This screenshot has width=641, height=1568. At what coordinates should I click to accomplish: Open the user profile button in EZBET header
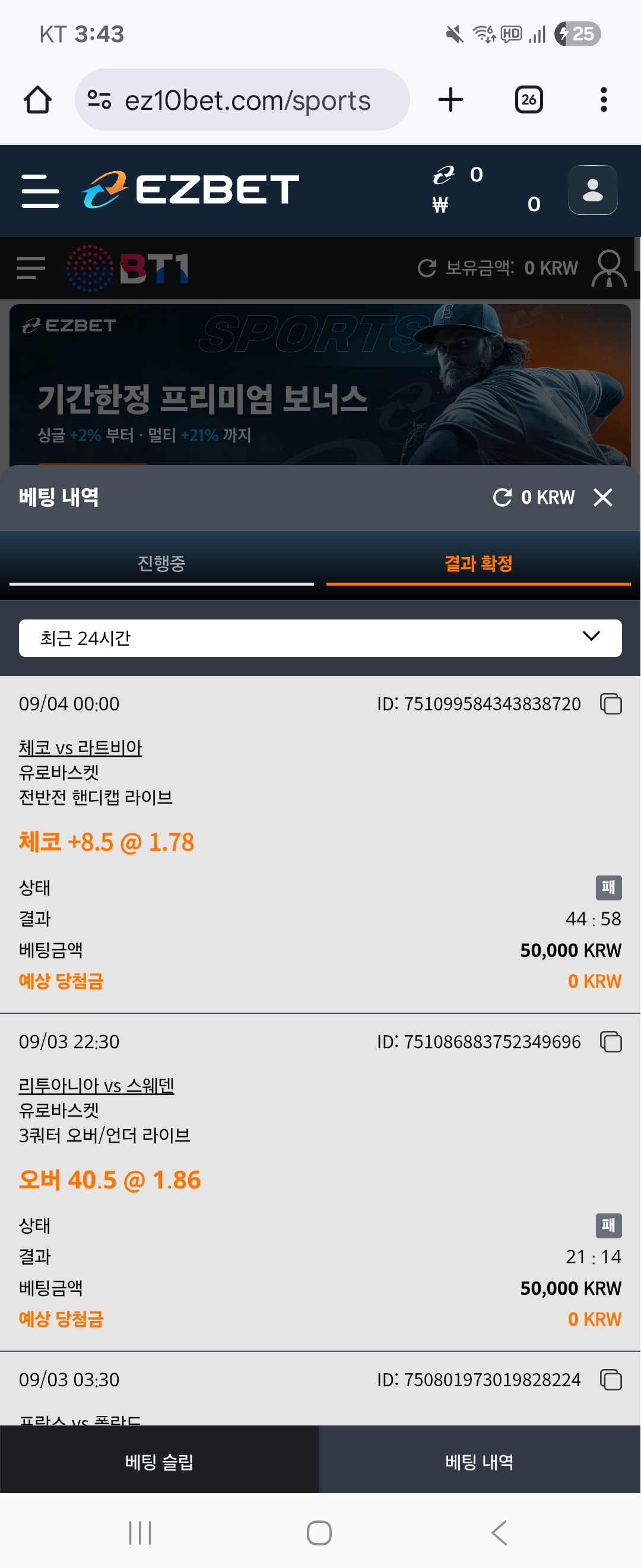592,190
